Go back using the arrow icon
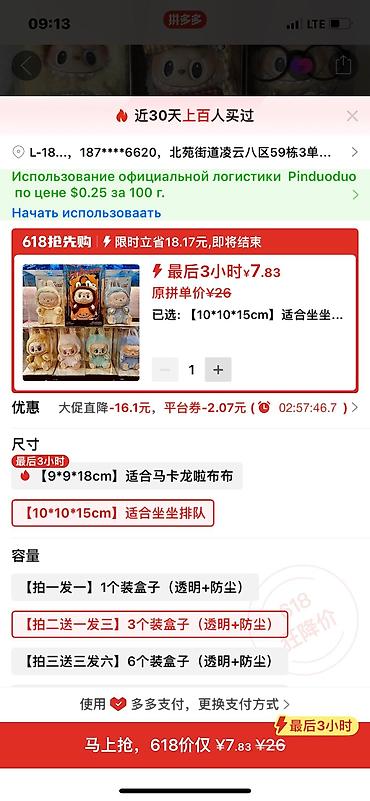The height and width of the screenshot is (801, 370). [x=27, y=65]
